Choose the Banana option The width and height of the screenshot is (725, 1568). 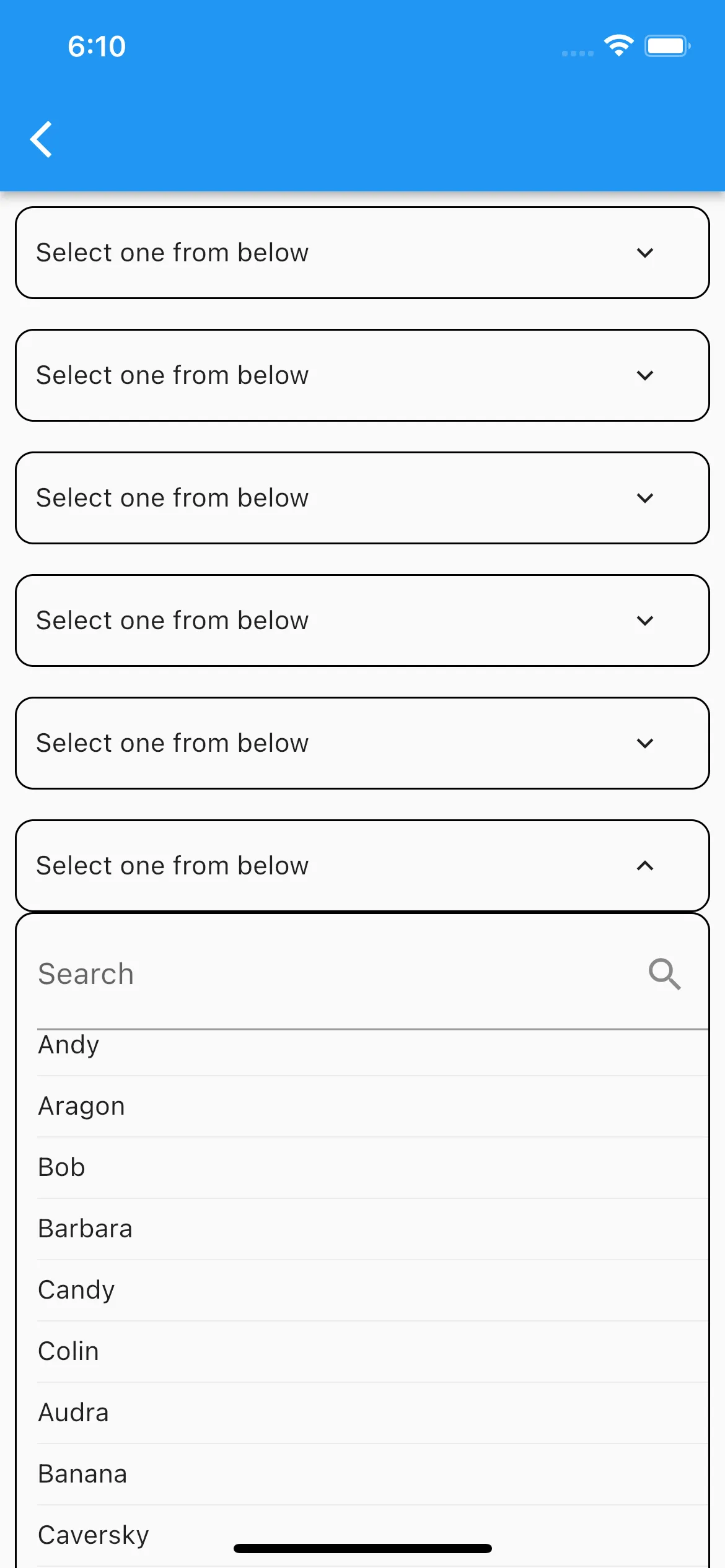pyautogui.click(x=82, y=1474)
